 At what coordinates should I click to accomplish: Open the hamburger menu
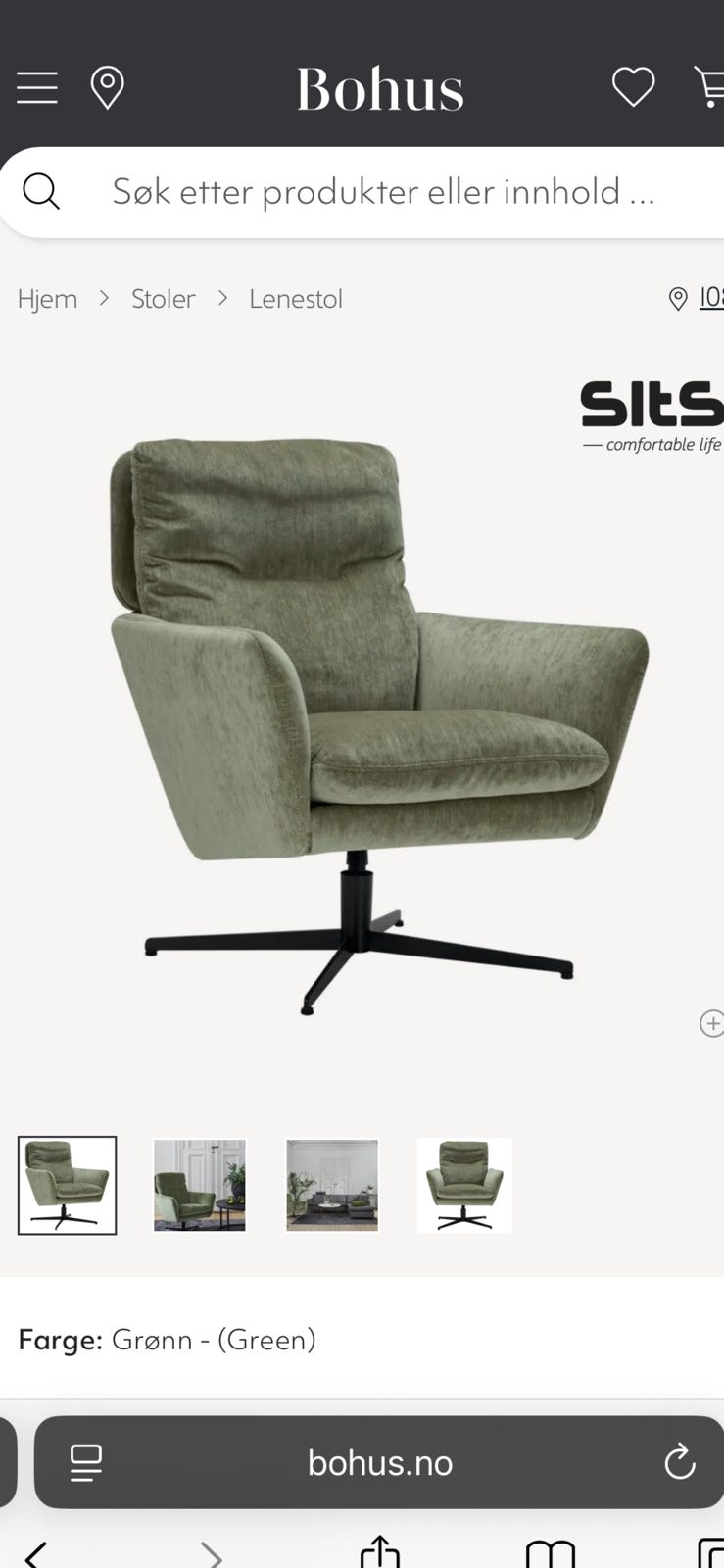pyautogui.click(x=37, y=88)
